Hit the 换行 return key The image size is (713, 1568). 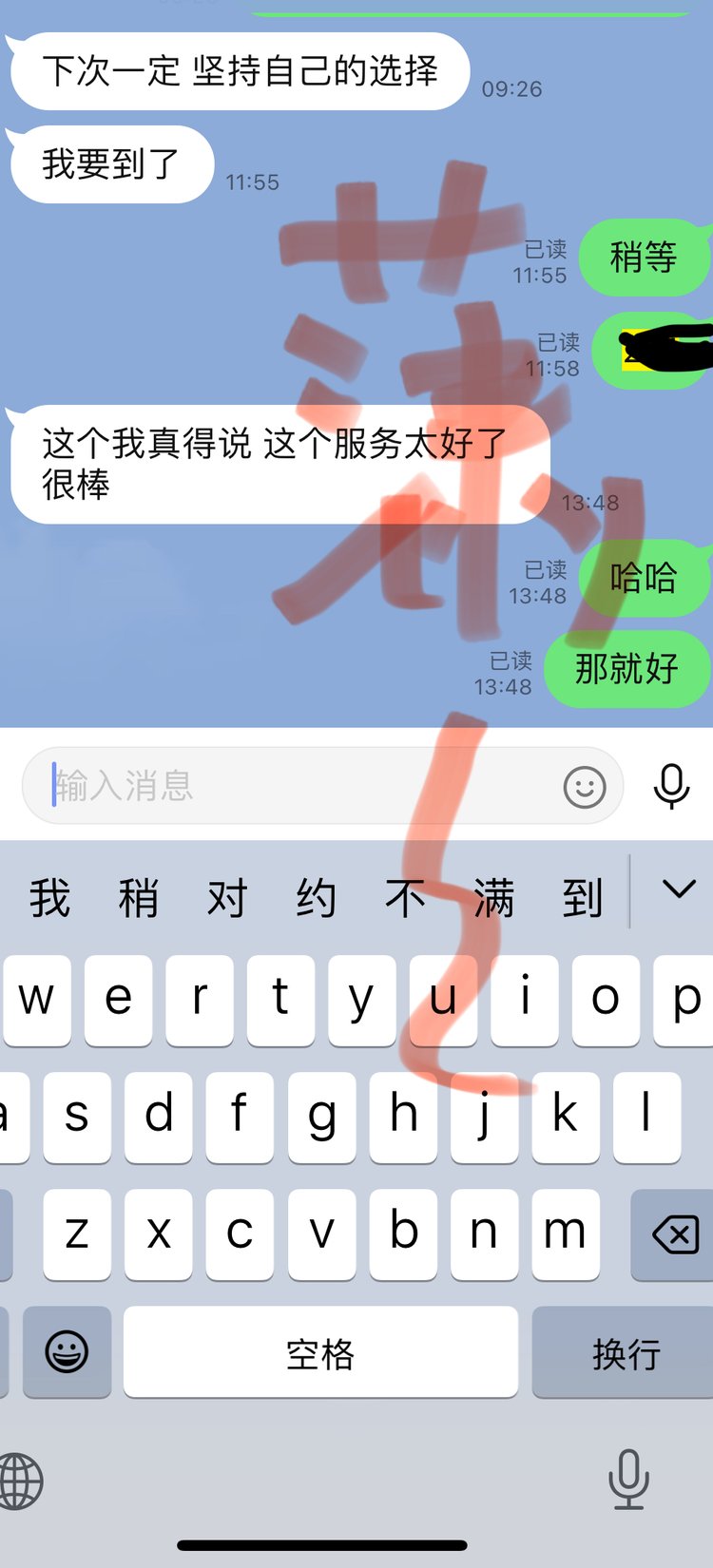(x=625, y=1353)
